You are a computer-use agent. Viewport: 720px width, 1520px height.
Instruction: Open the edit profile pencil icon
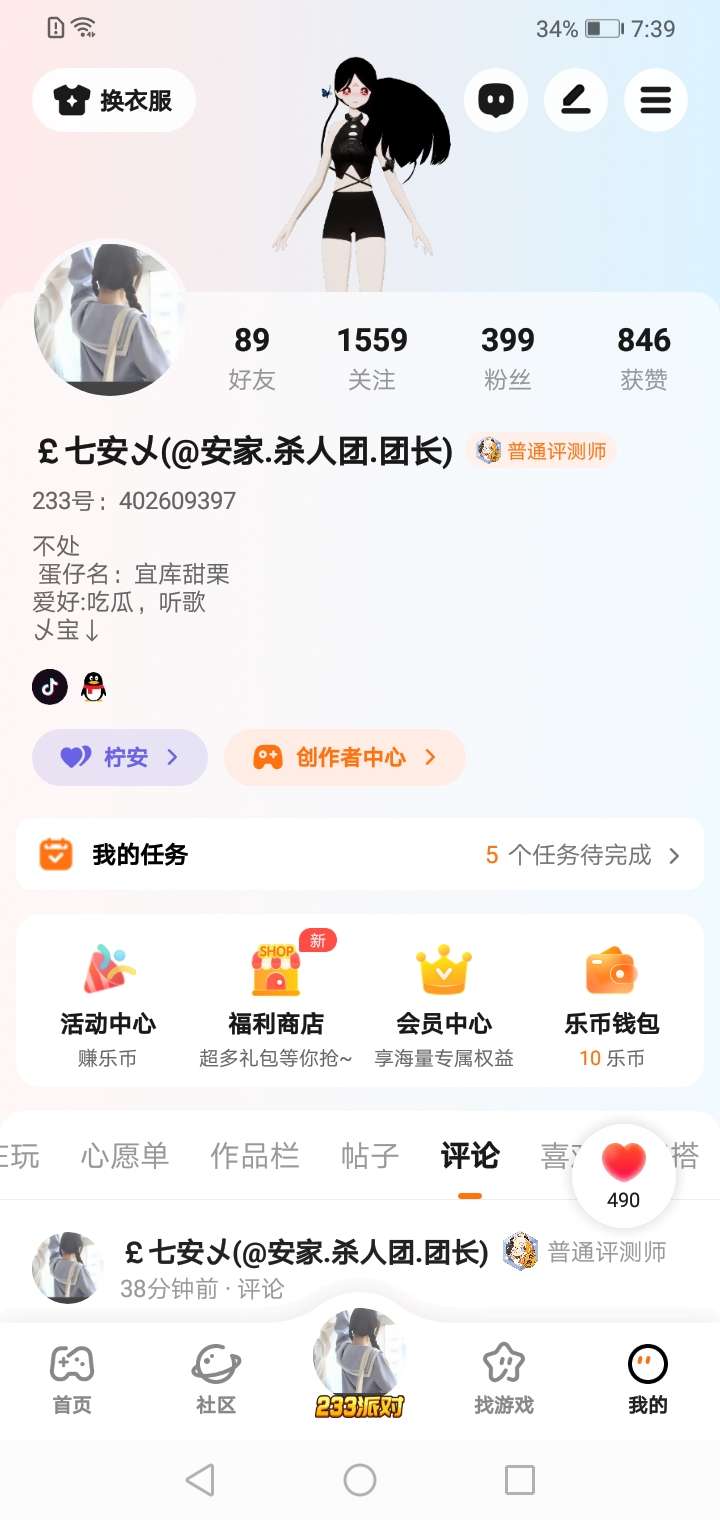pyautogui.click(x=576, y=100)
